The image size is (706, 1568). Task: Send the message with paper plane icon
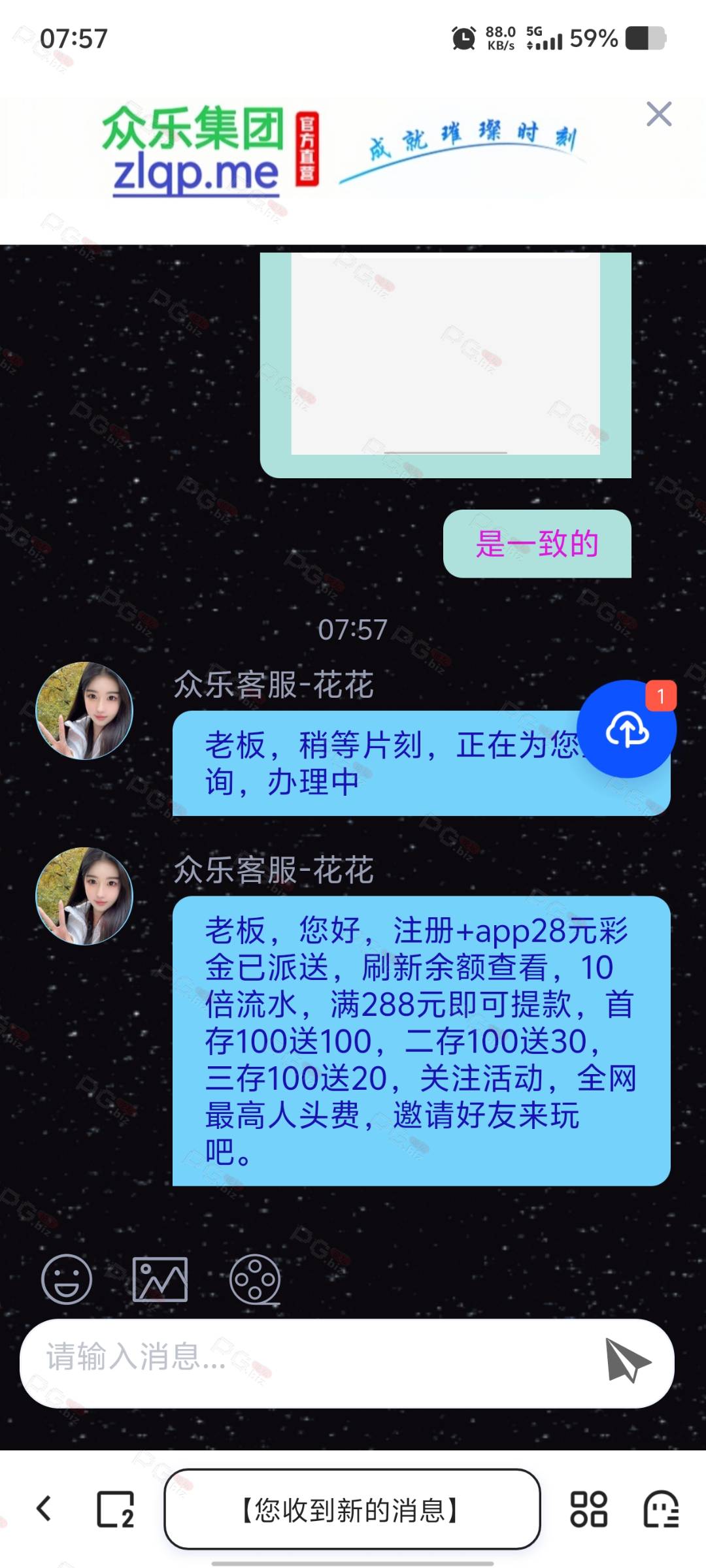pyautogui.click(x=628, y=1361)
